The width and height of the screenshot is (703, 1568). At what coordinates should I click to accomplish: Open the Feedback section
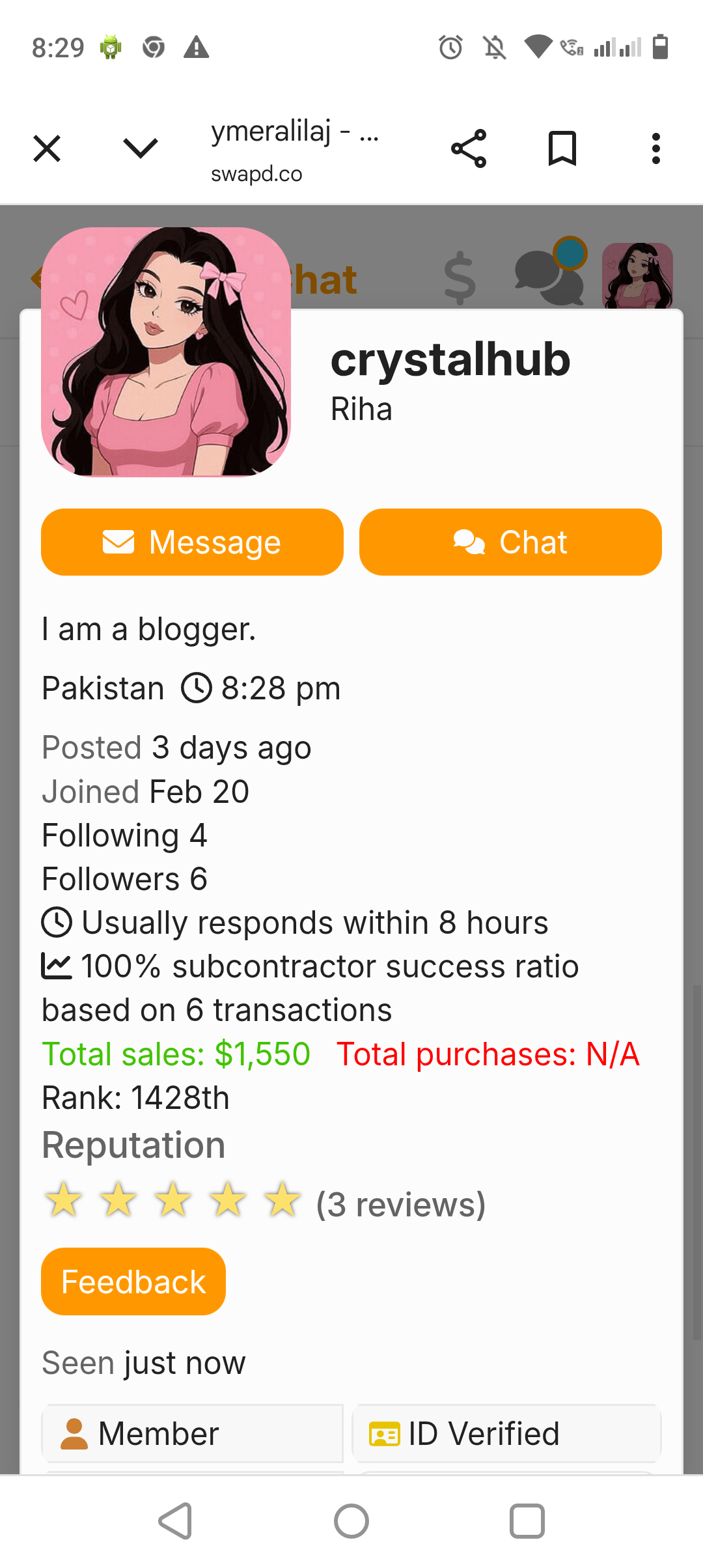click(x=133, y=1281)
